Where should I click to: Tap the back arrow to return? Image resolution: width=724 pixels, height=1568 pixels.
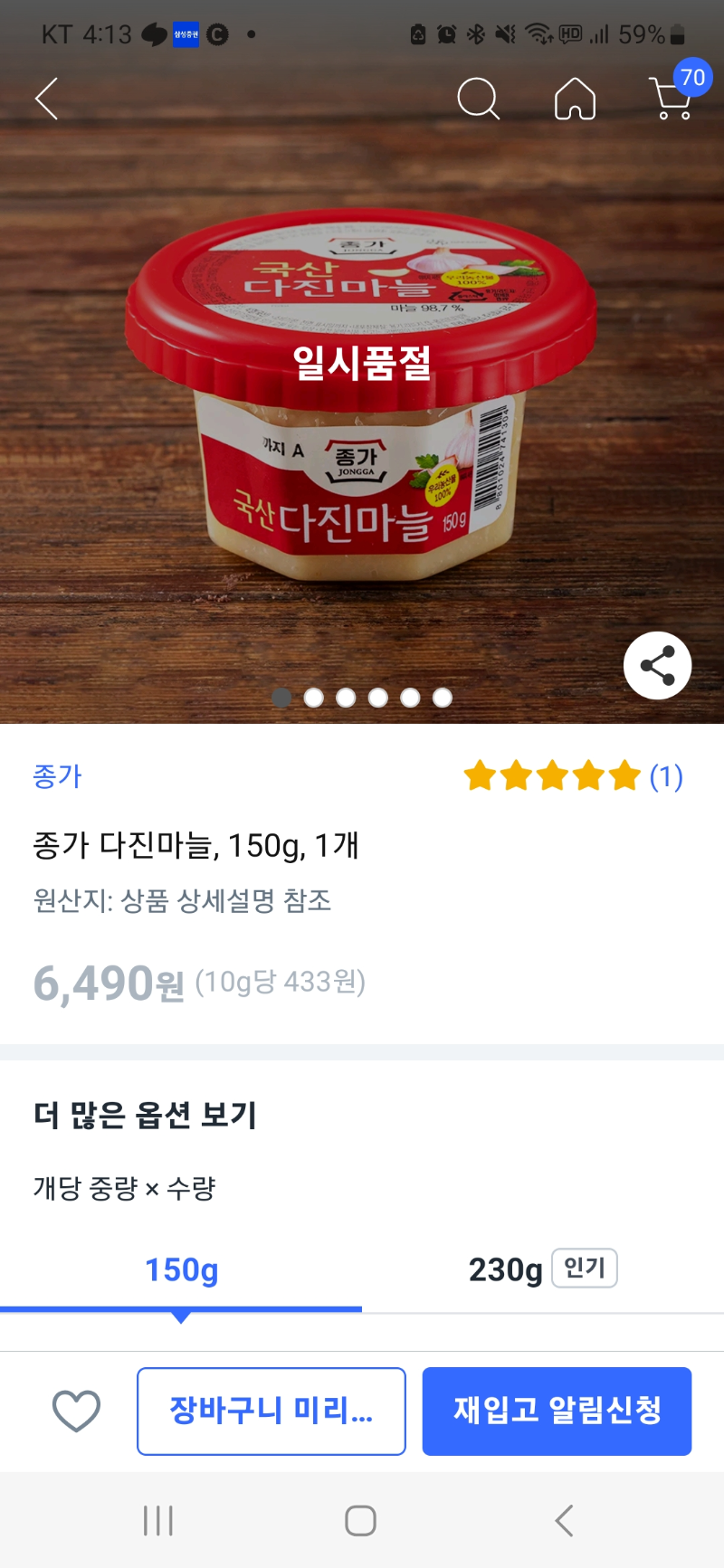45,100
